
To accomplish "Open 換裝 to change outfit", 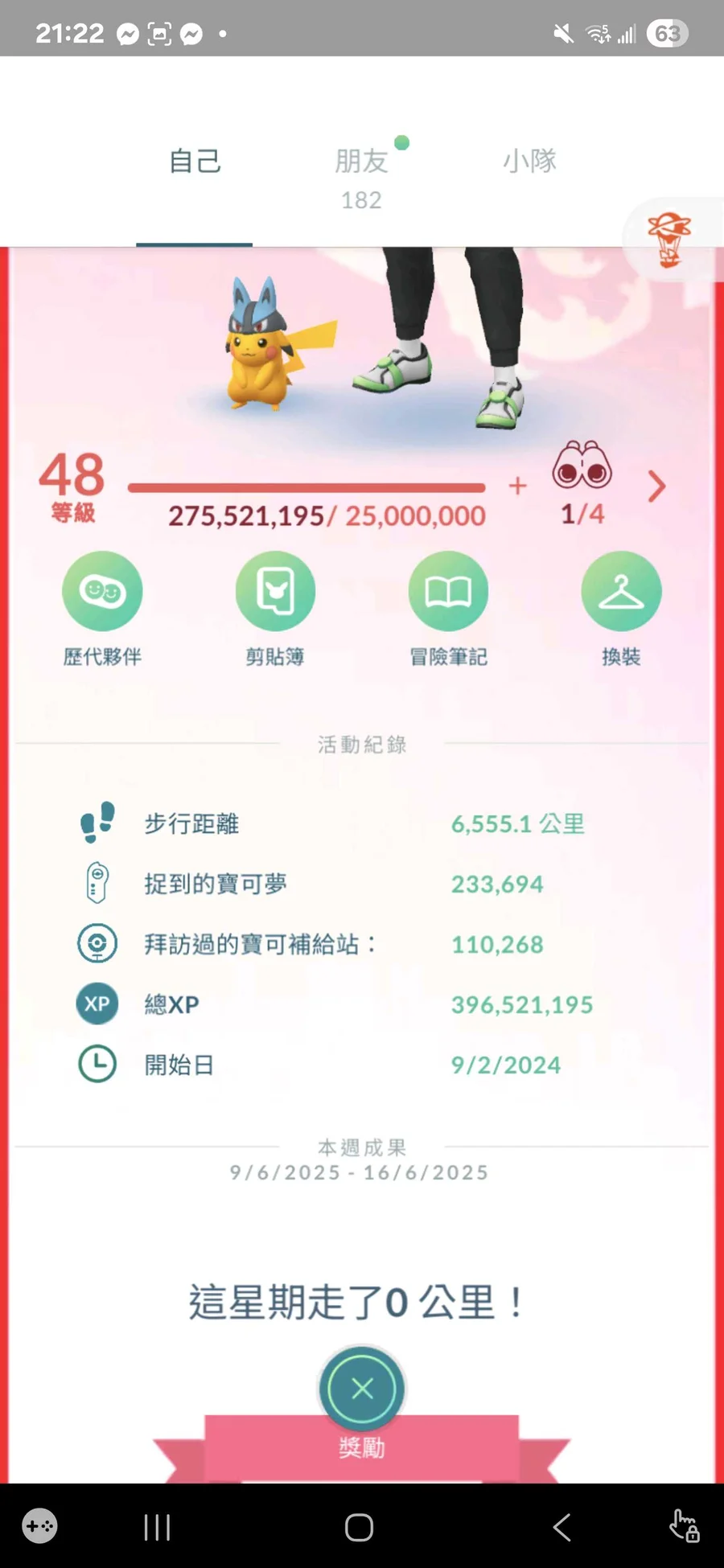I will [x=621, y=592].
